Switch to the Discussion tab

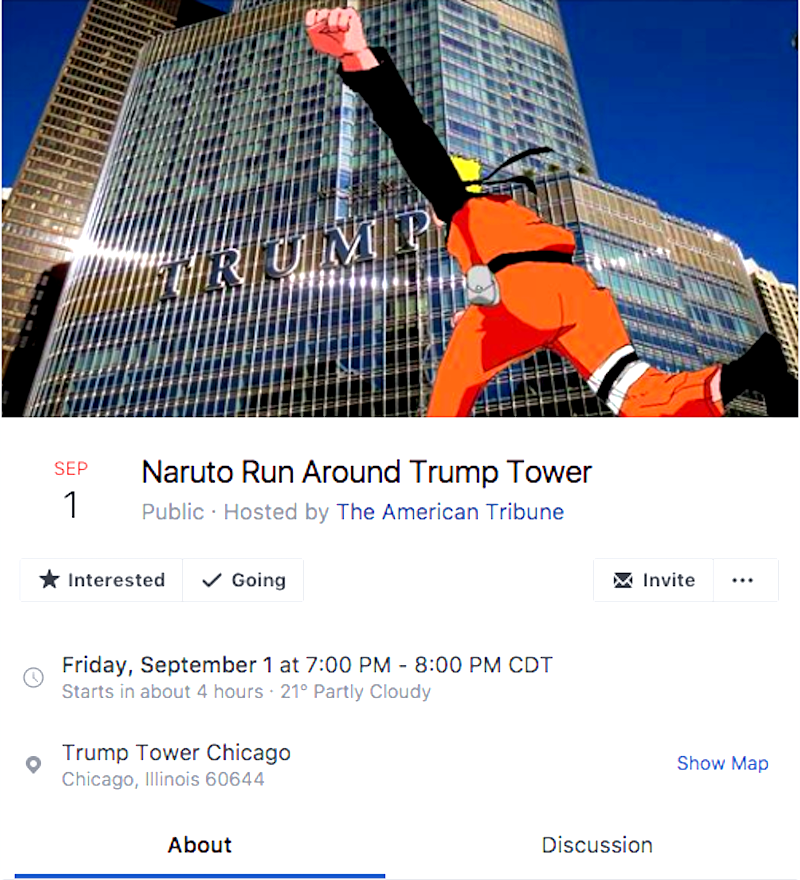tap(597, 845)
